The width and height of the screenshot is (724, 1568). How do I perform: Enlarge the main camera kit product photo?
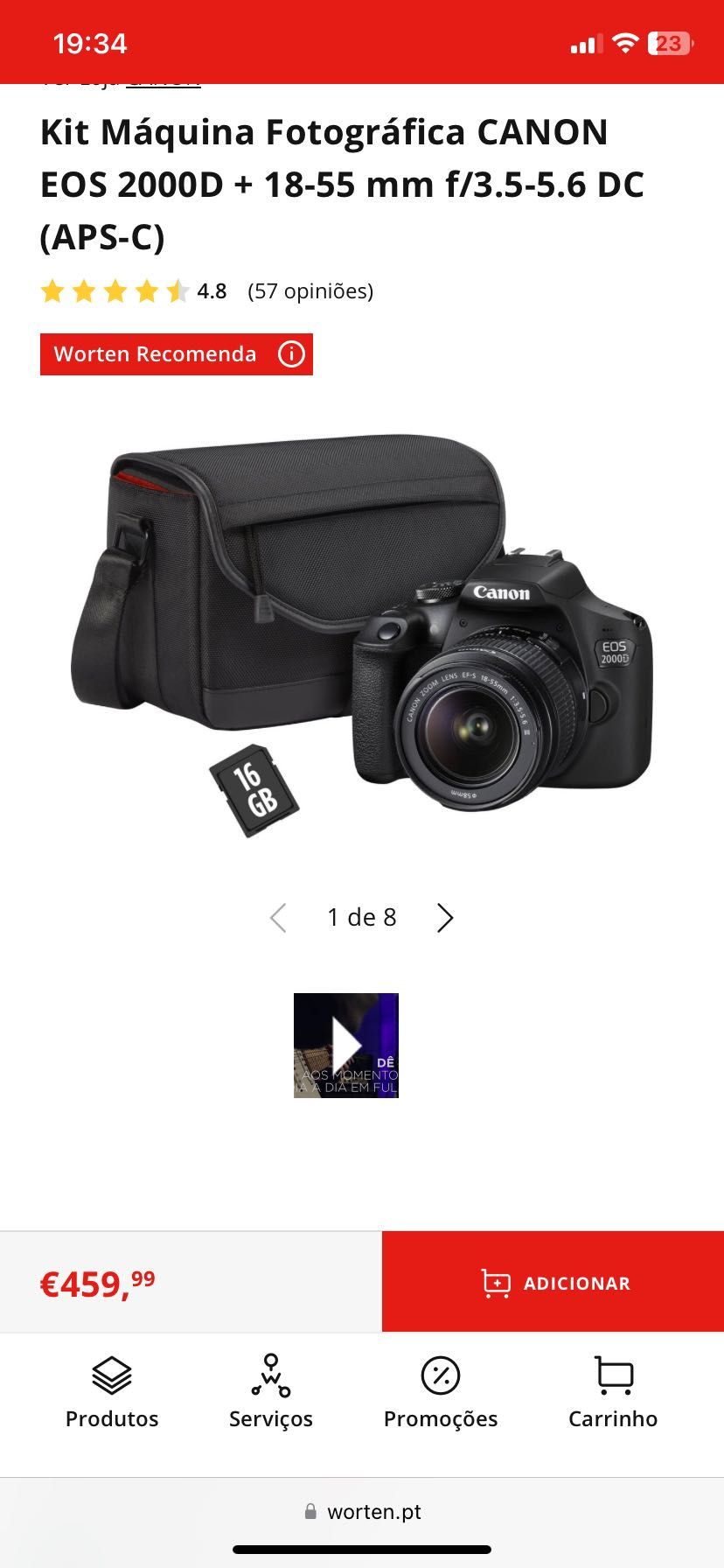point(362,636)
